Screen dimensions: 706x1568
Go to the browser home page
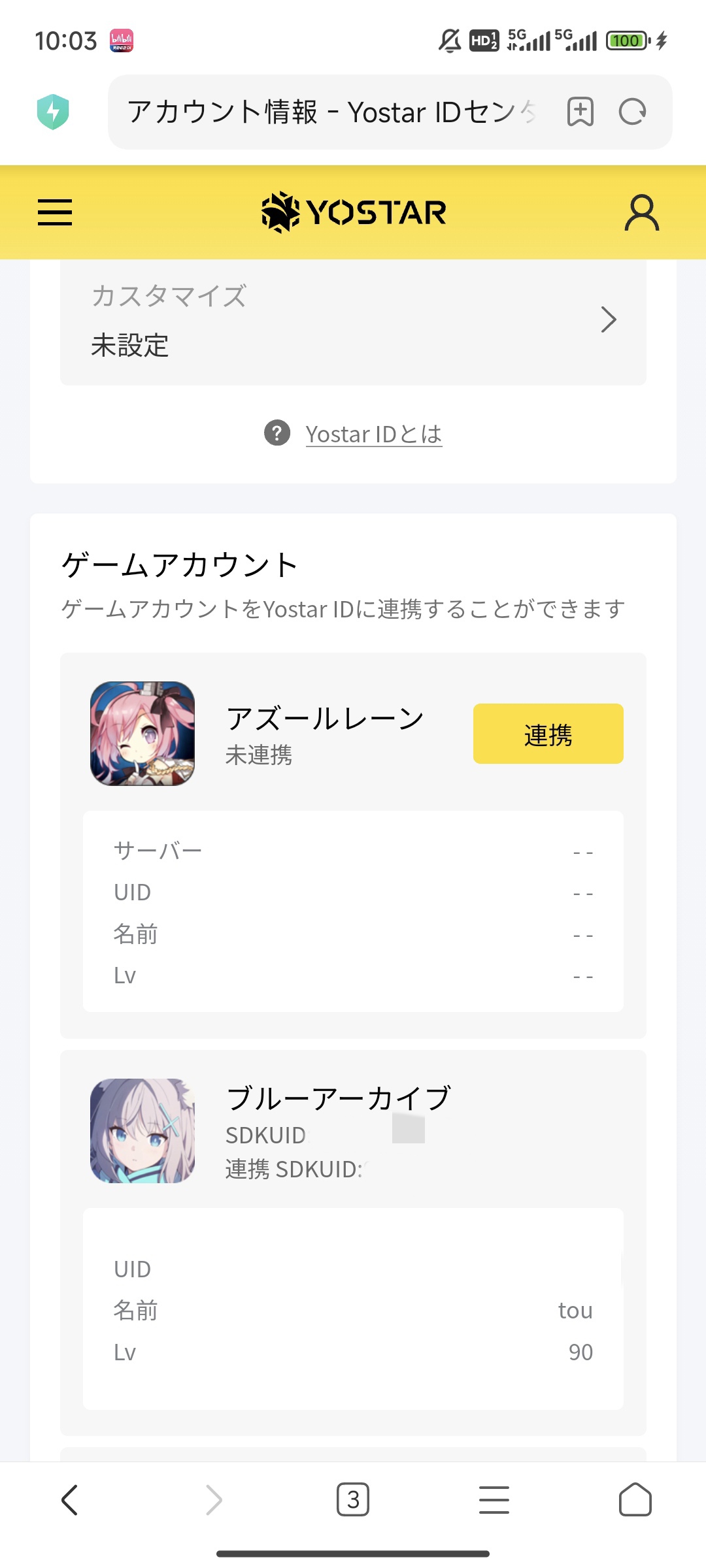coord(635,1499)
